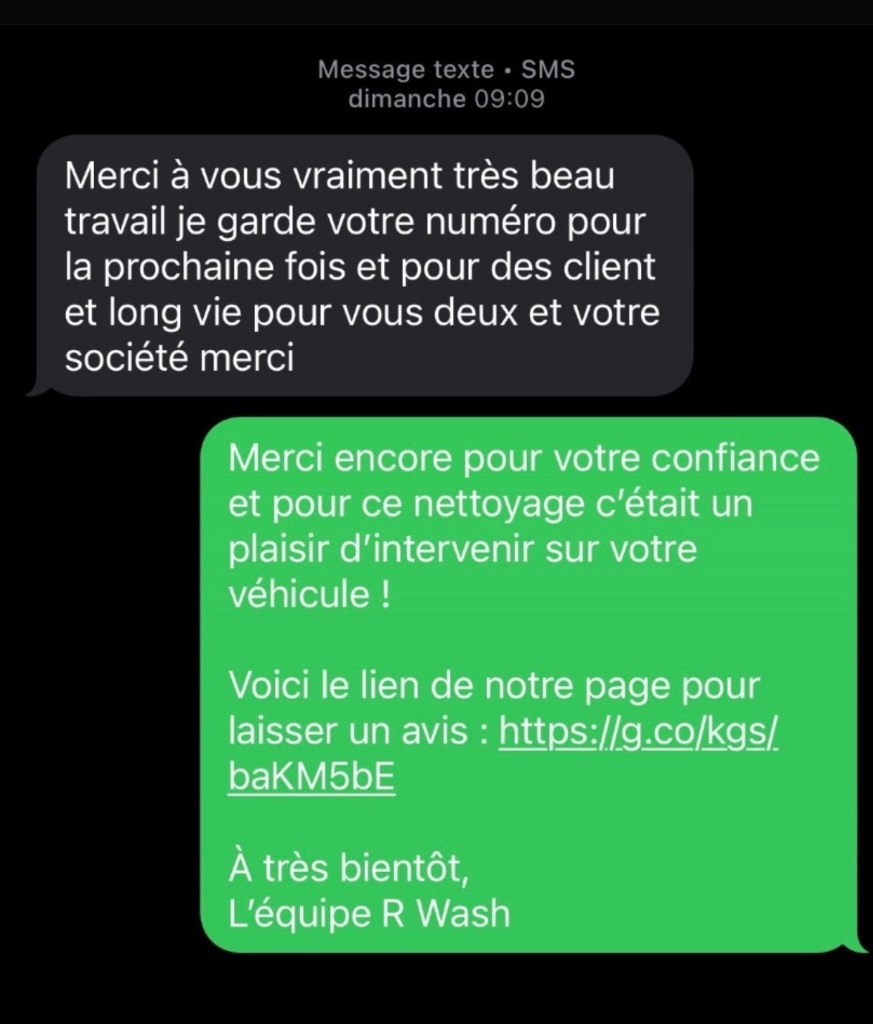The height and width of the screenshot is (1024, 873).
Task: Click the Message texte SMS header label
Action: (x=444, y=69)
